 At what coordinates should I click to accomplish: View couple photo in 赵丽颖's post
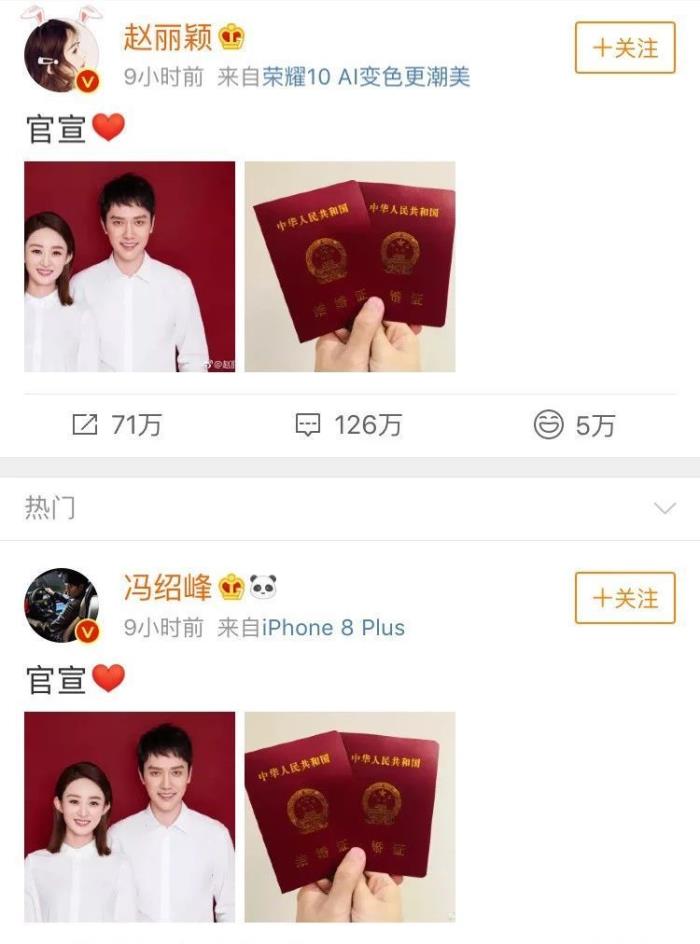click(x=129, y=267)
